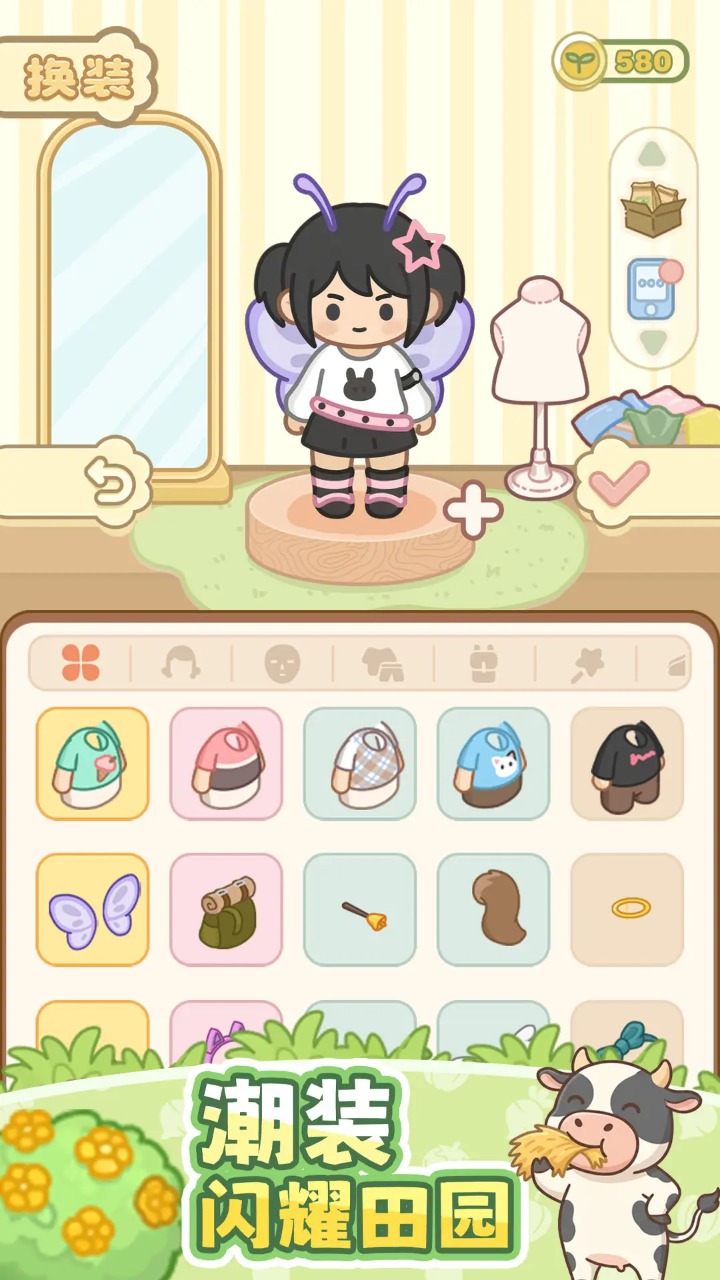
Task: Tap the plus button beside the character
Action: 473,511
